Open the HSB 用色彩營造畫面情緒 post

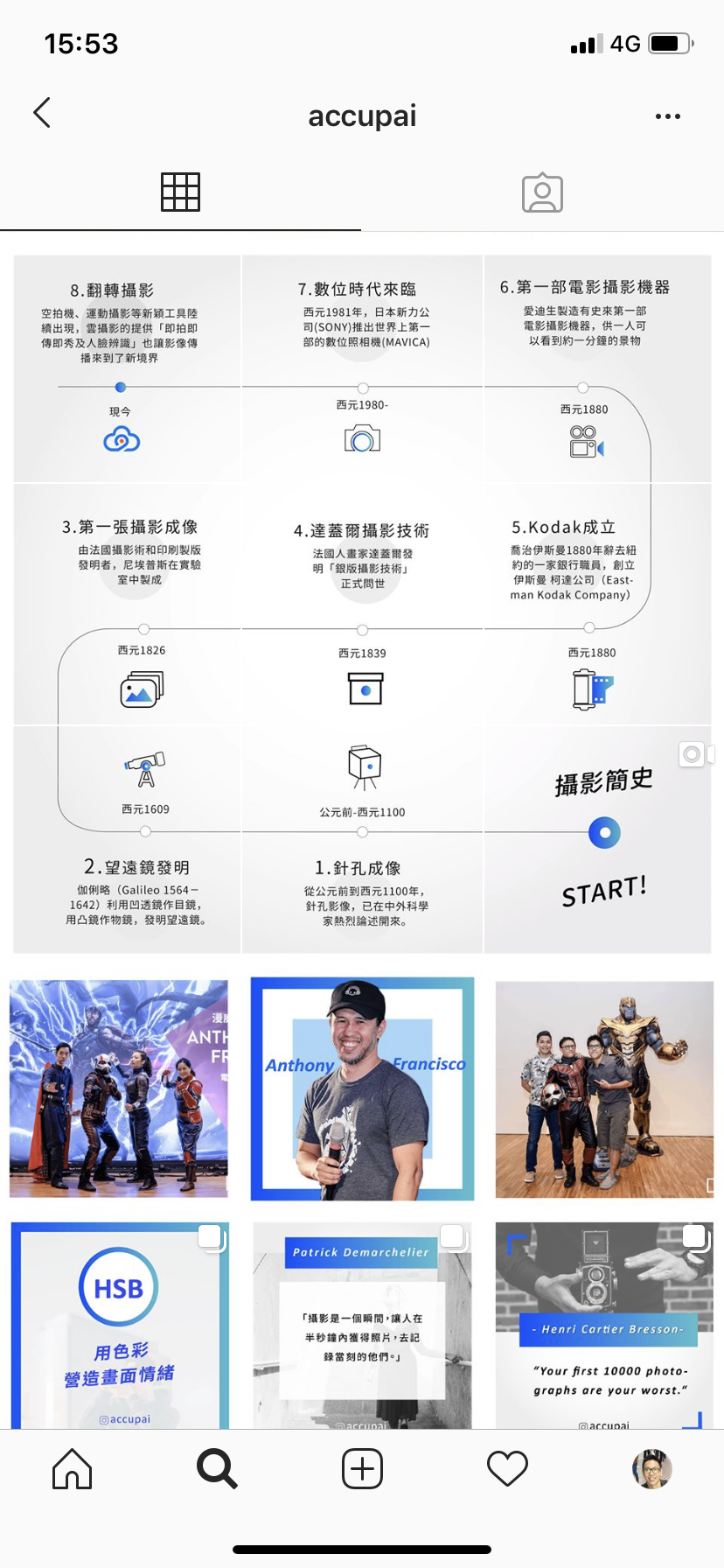(x=120, y=1324)
